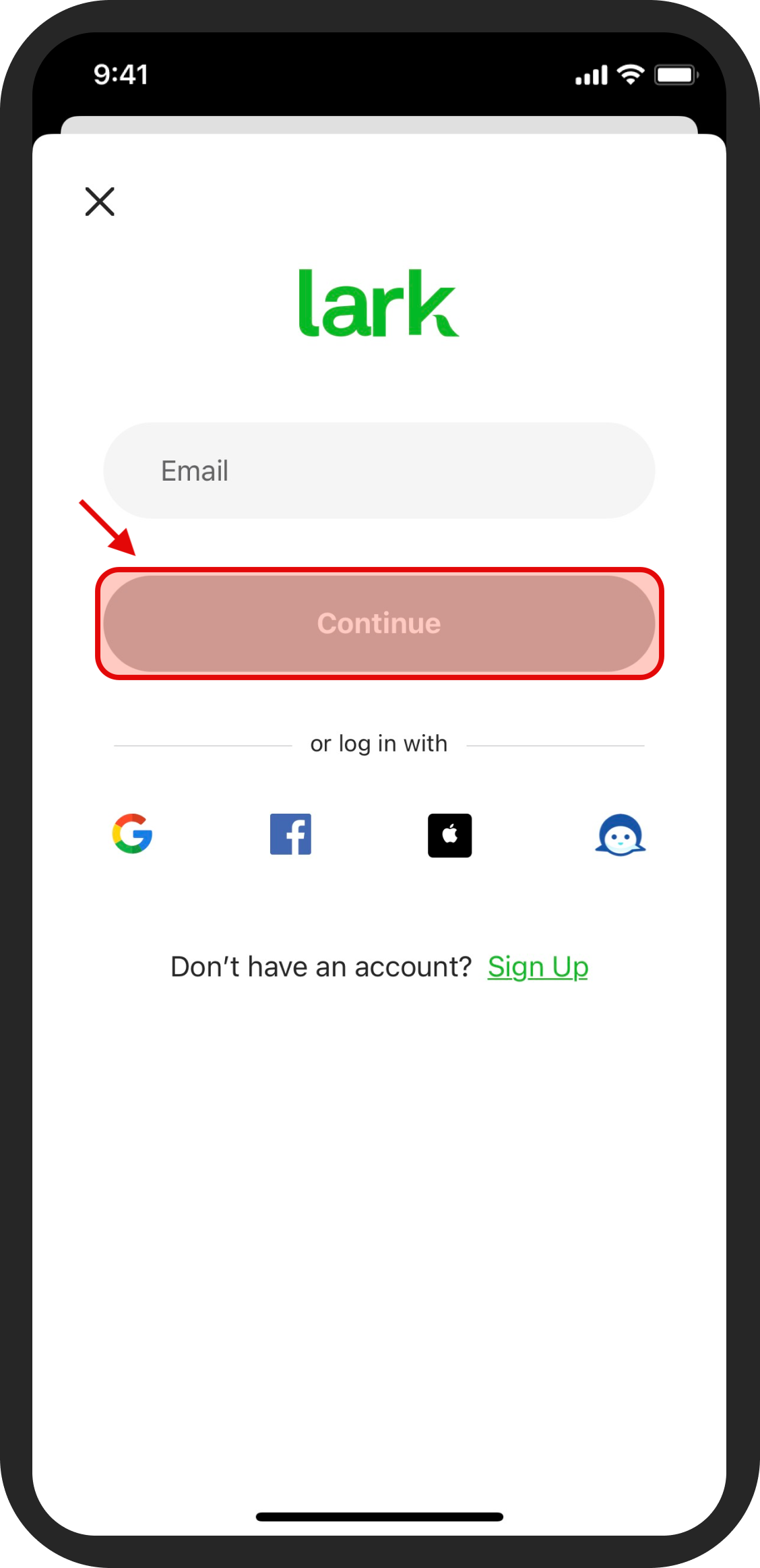Open the Sign Up link
Viewport: 760px width, 1568px height.
pos(538,967)
